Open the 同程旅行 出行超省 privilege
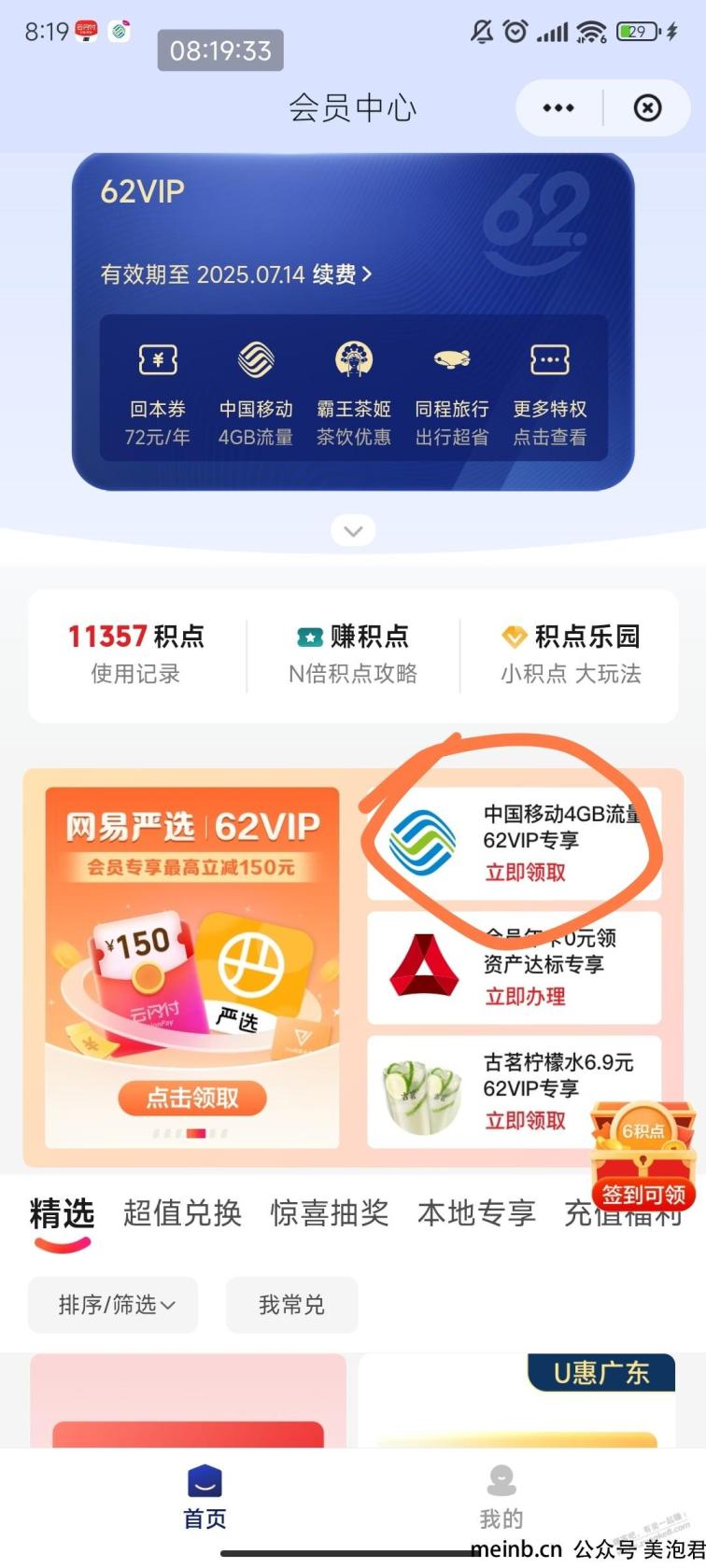The height and width of the screenshot is (1568, 706). (x=452, y=392)
